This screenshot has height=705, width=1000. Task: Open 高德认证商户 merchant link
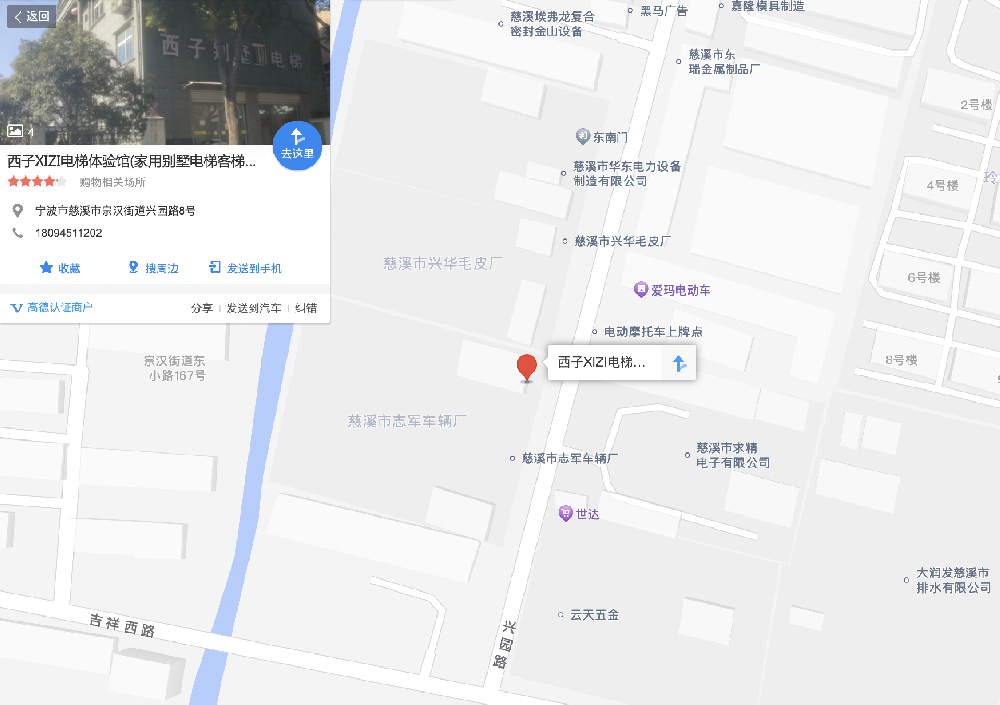pyautogui.click(x=51, y=307)
